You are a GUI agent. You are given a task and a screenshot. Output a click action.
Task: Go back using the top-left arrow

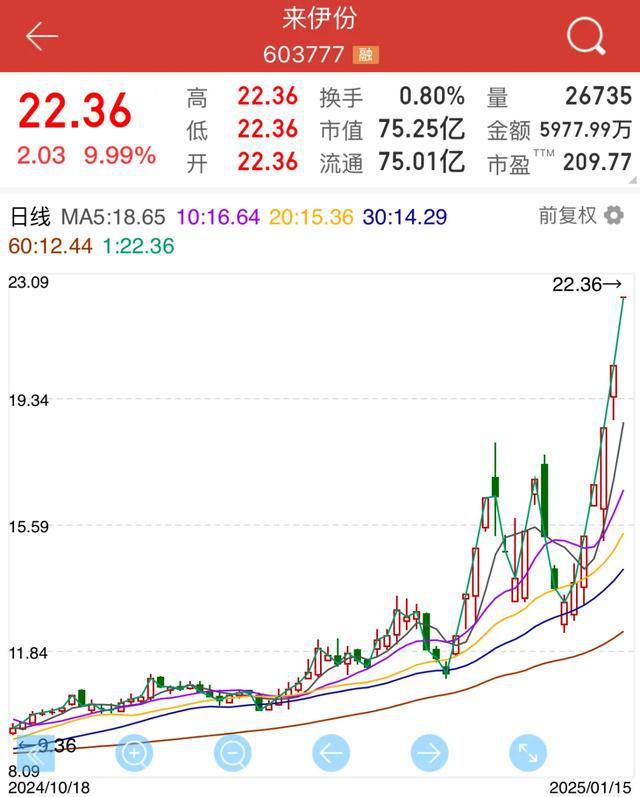[42, 36]
